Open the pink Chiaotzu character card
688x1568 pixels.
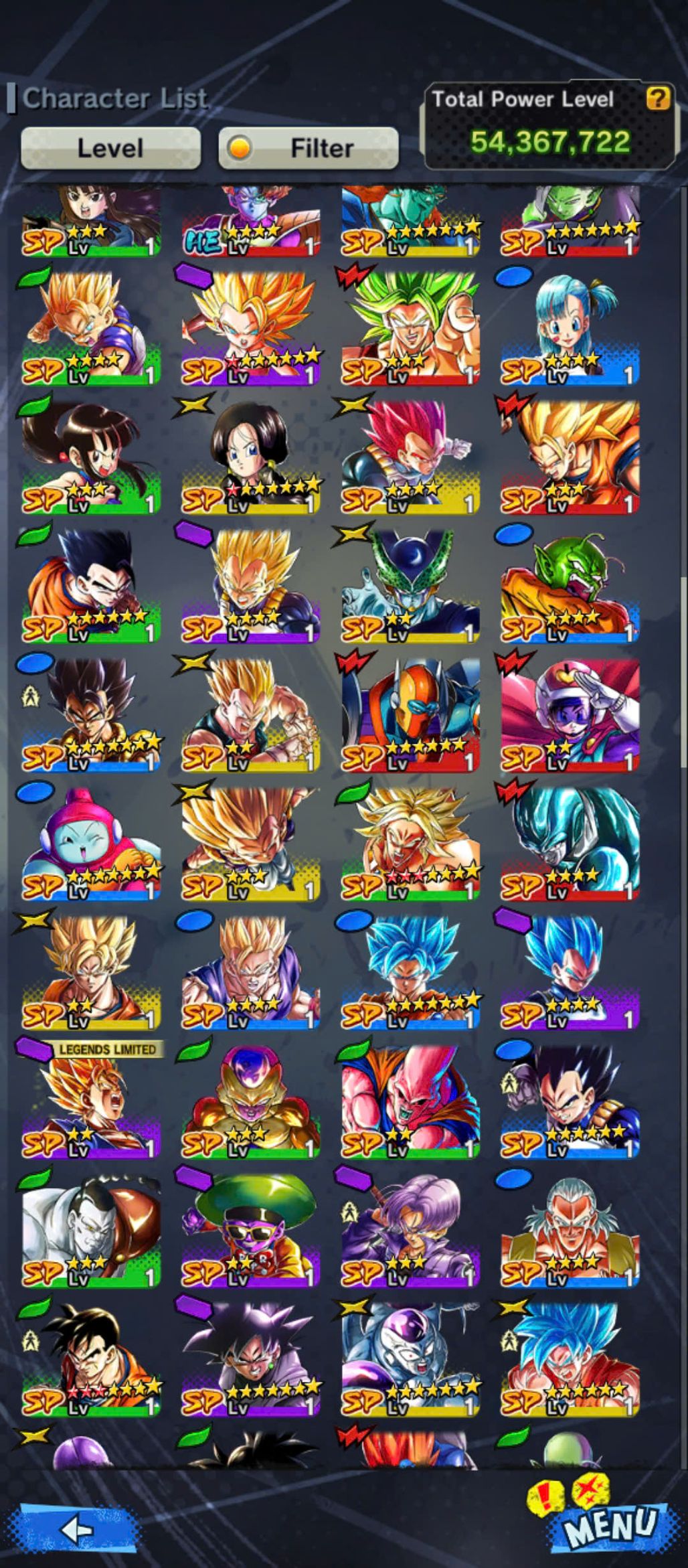[x=91, y=842]
